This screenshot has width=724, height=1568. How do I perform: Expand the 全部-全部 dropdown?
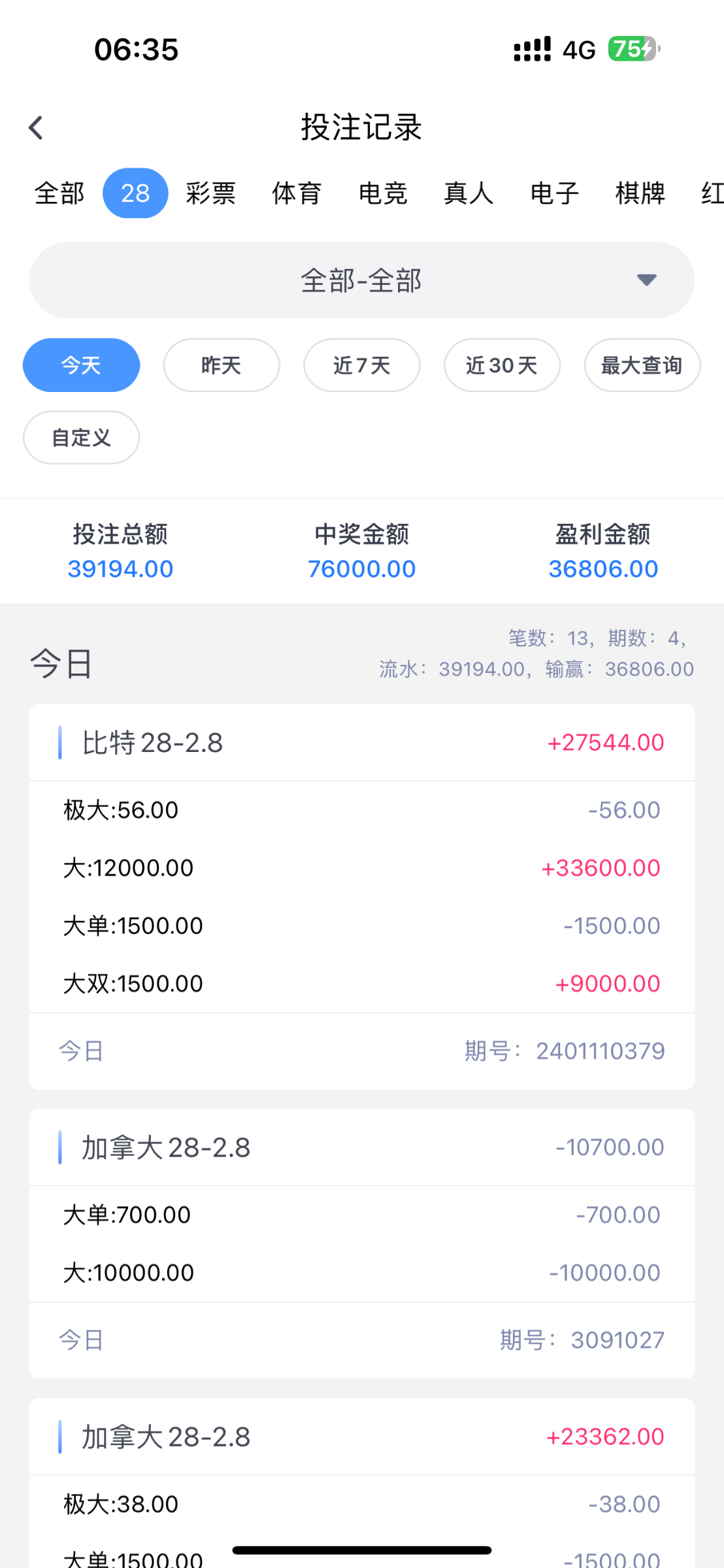point(361,280)
